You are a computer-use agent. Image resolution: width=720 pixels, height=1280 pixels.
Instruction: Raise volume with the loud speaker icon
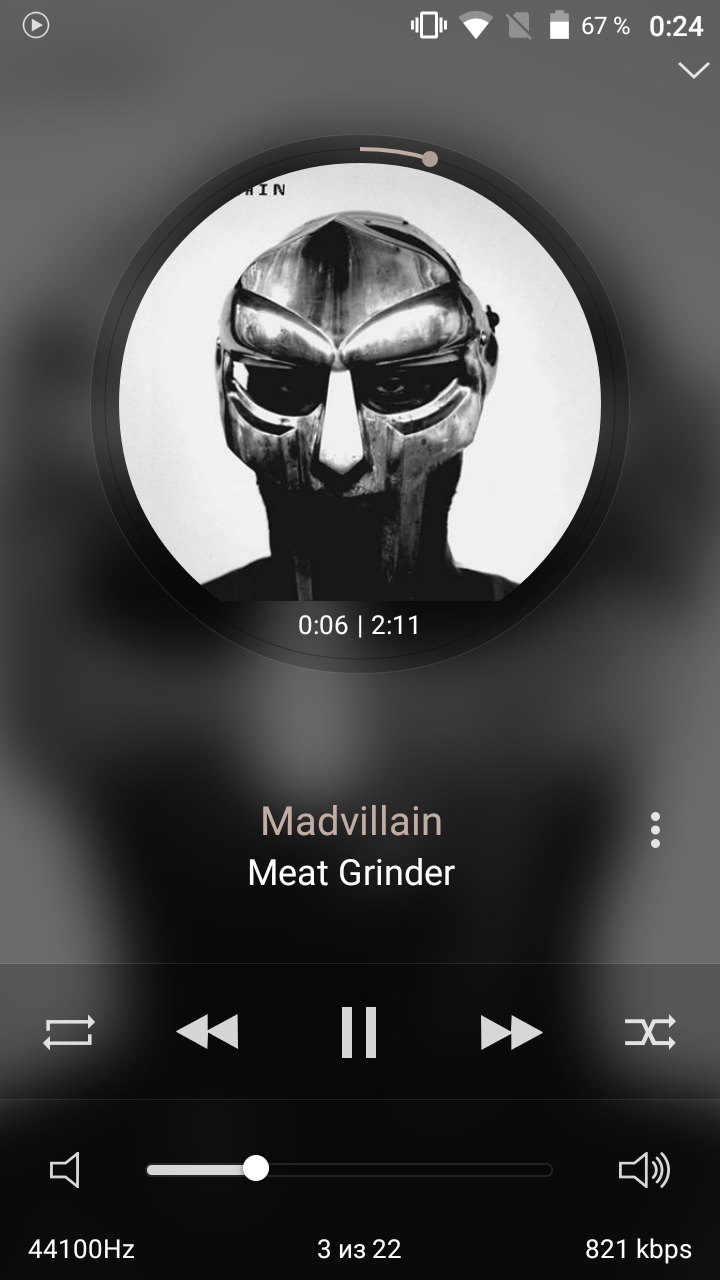(644, 1170)
